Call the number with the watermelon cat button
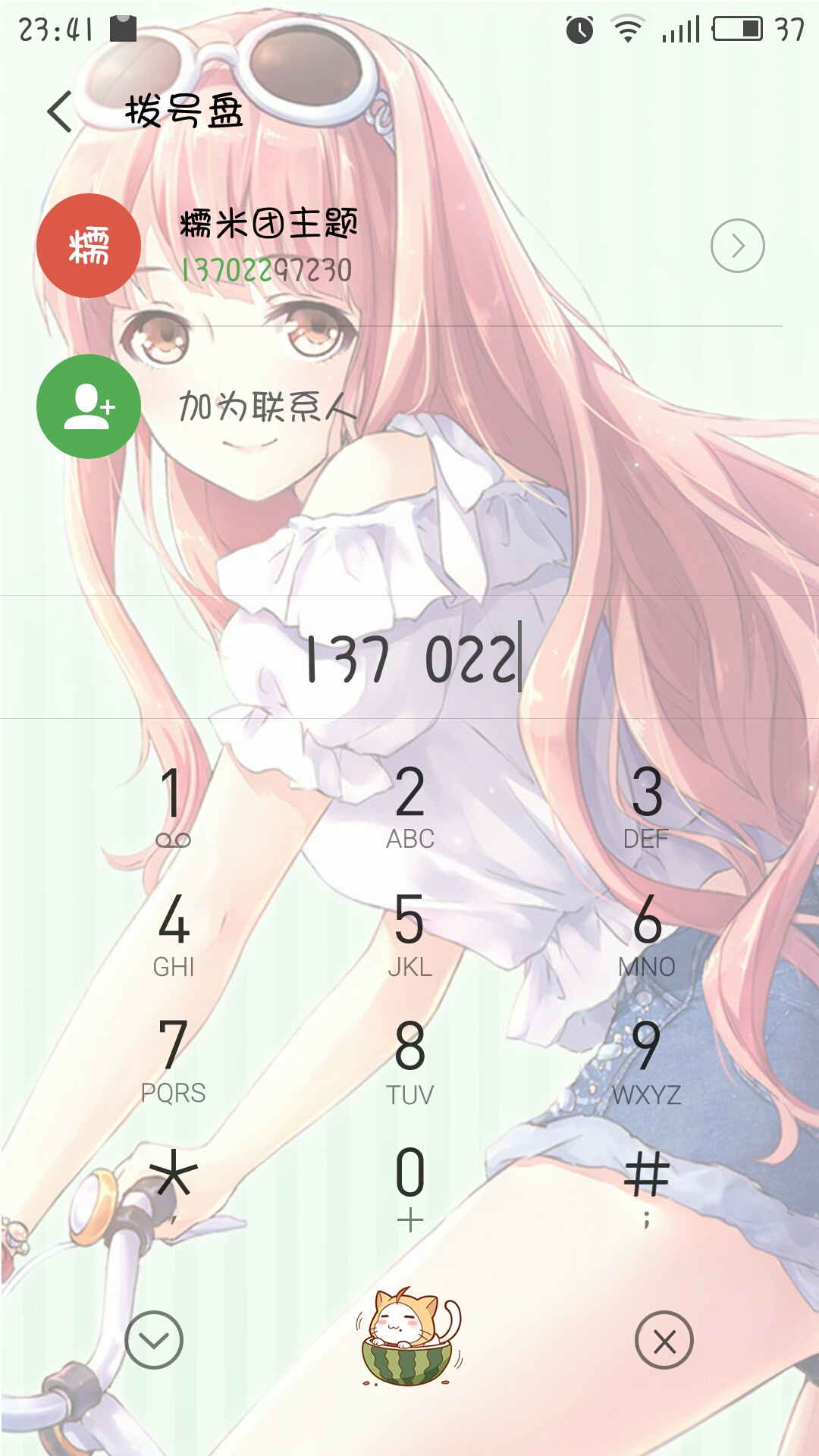This screenshot has width=819, height=1456. (x=409, y=1336)
